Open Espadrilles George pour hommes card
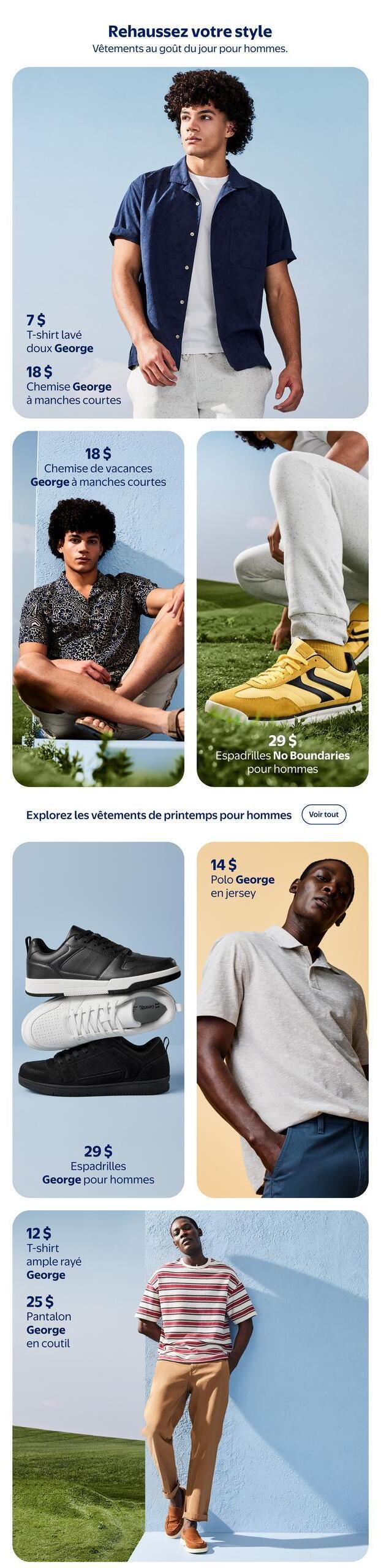The image size is (381, 1568). [x=98, y=1019]
